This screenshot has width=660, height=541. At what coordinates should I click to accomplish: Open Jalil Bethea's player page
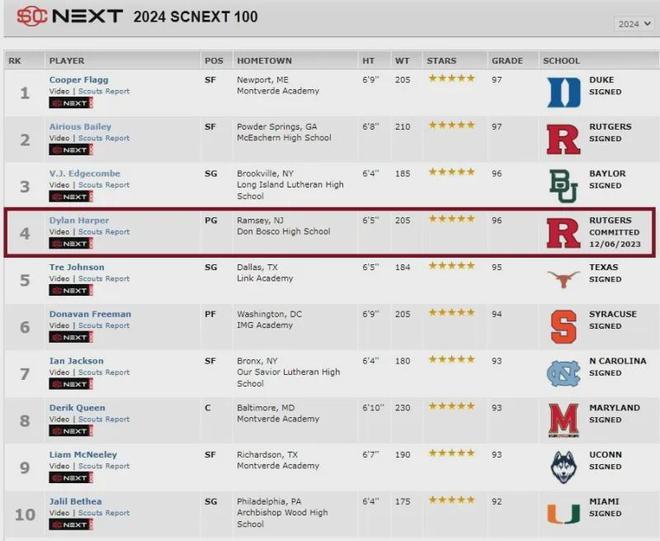click(76, 502)
